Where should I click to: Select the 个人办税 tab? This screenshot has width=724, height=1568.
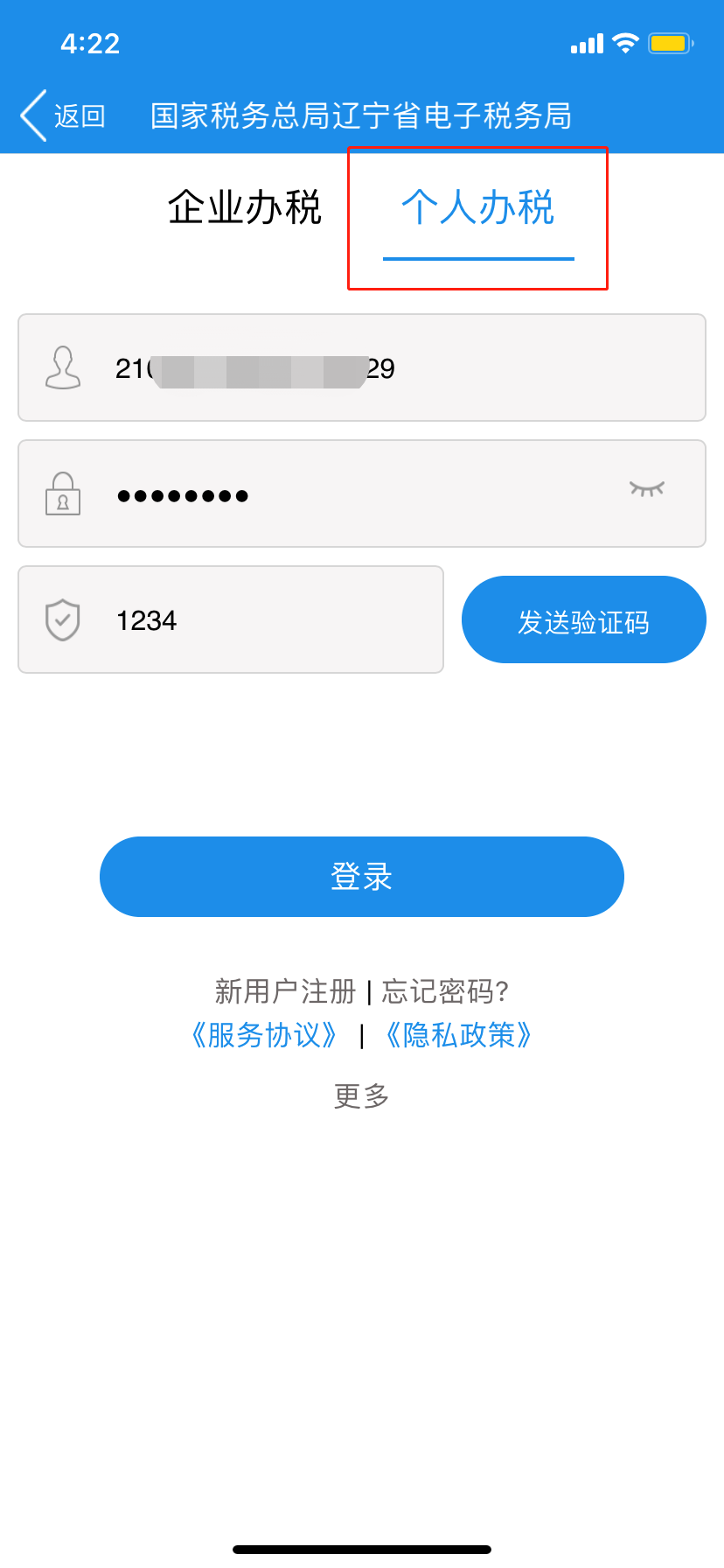pos(478,208)
